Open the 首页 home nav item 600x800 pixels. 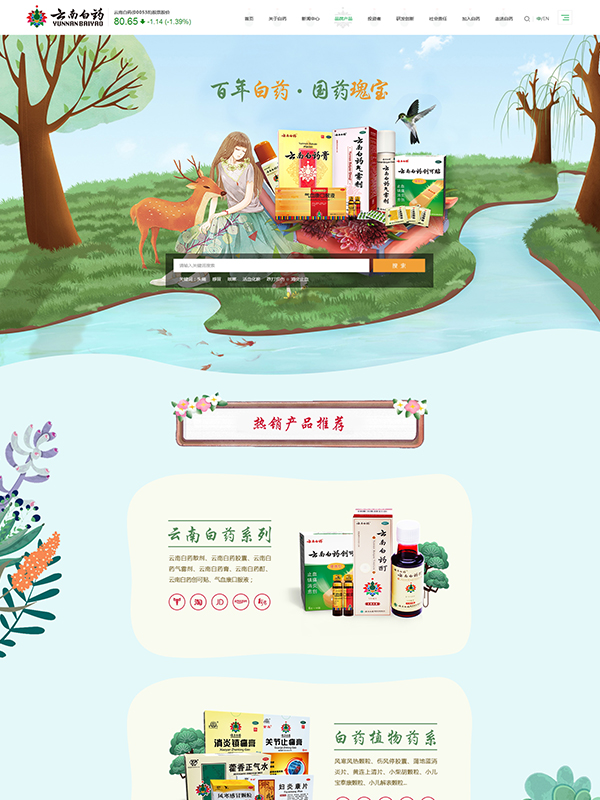(x=249, y=18)
